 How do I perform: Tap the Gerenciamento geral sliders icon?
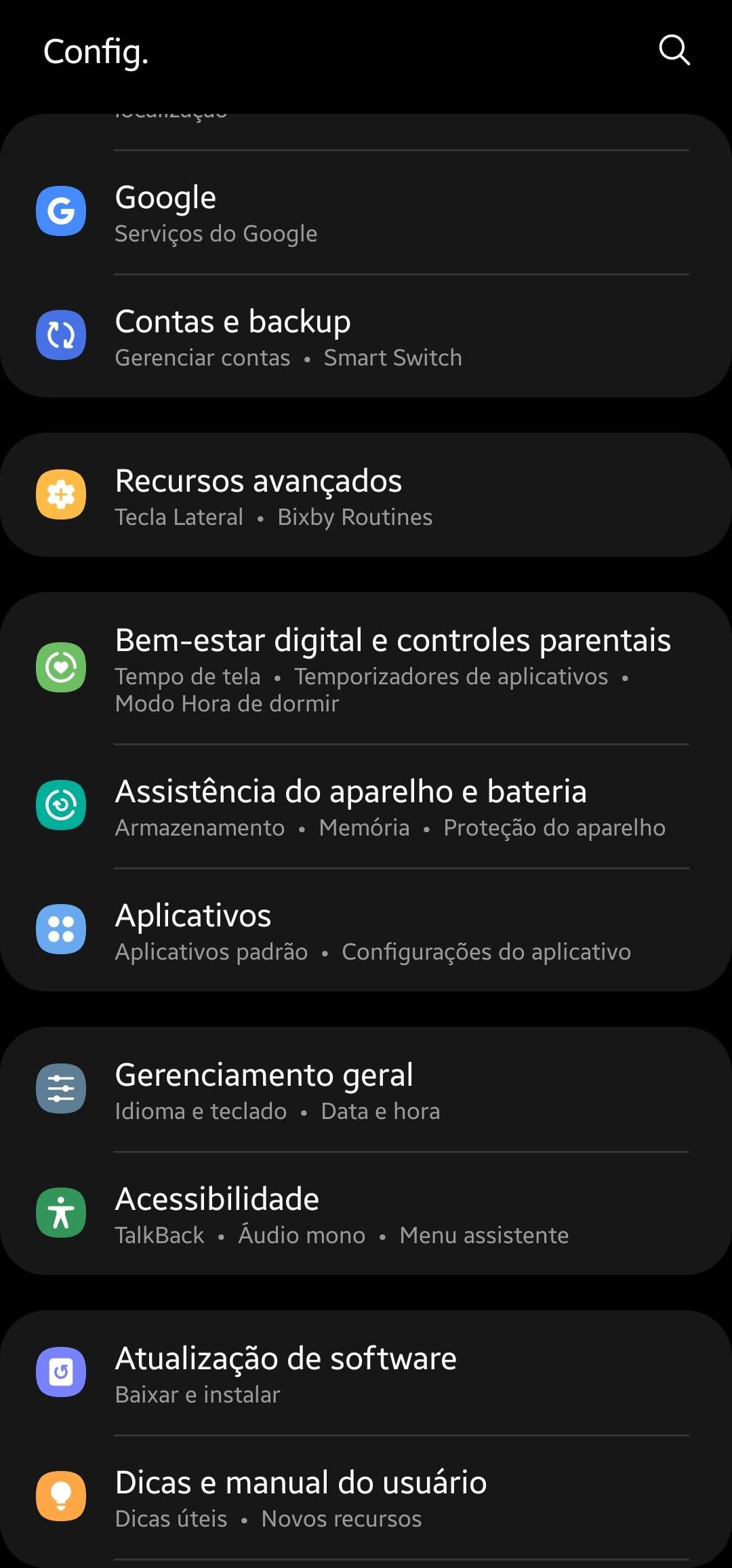(x=60, y=1089)
